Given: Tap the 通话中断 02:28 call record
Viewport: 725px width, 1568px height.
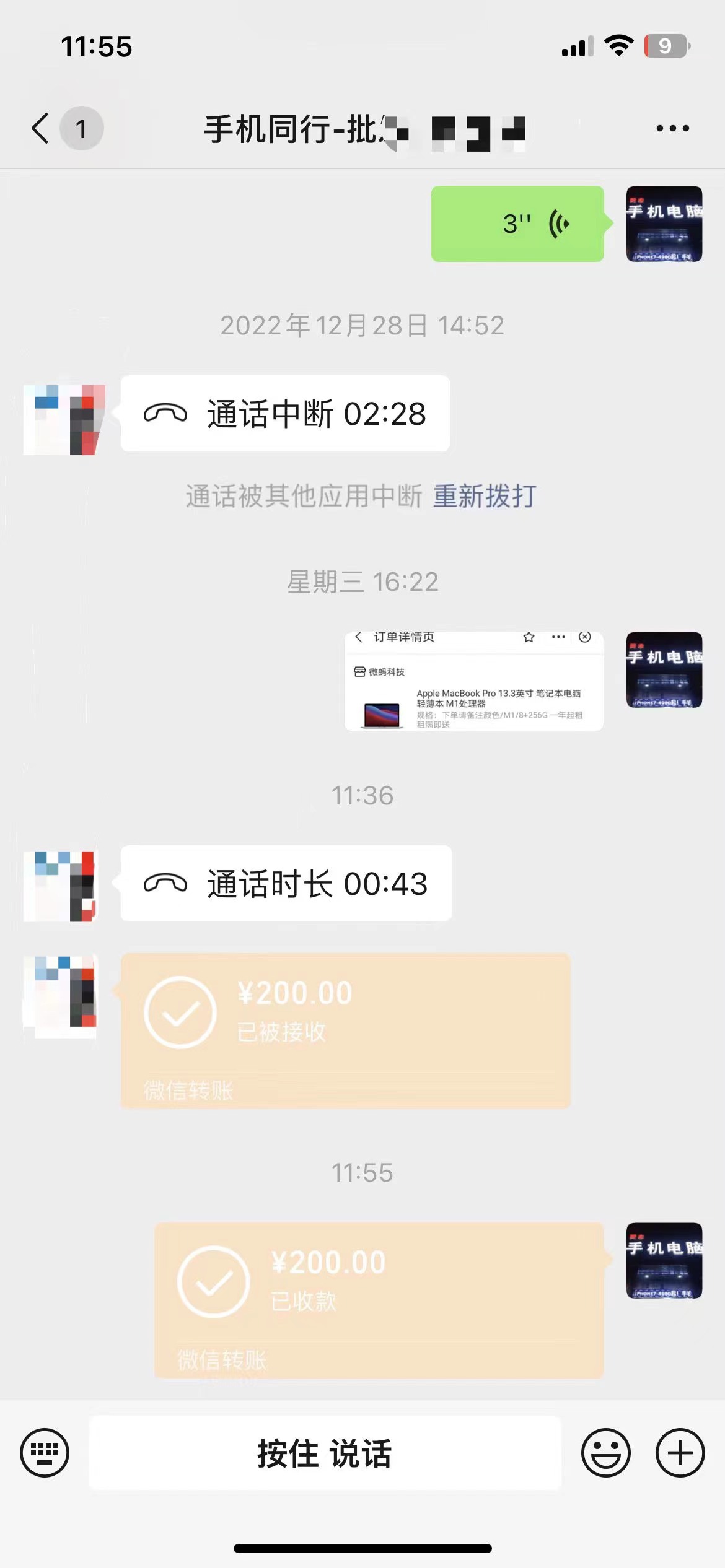Looking at the screenshot, I should [285, 414].
